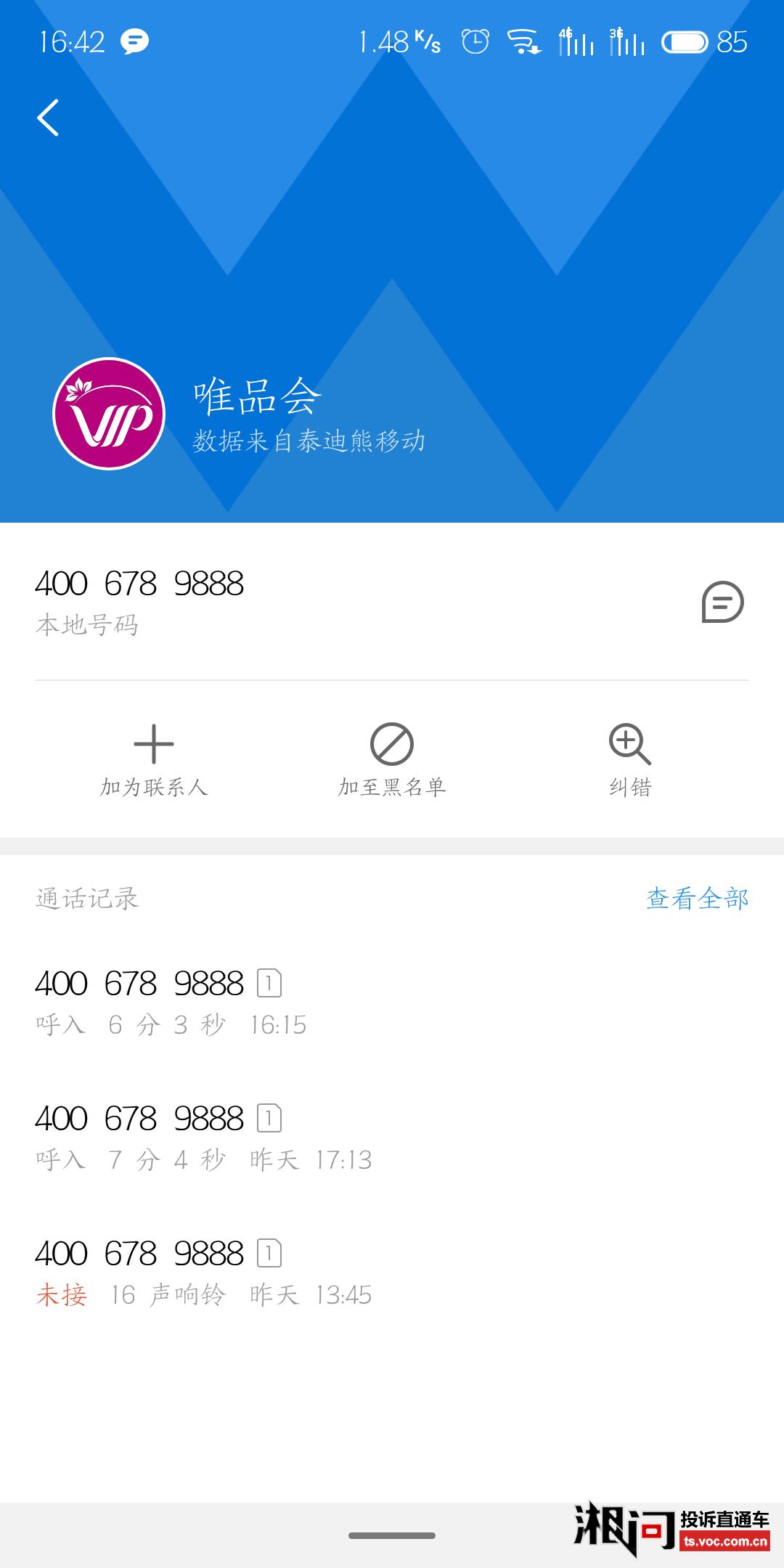Image resolution: width=784 pixels, height=1568 pixels.
Task: Tap the alarm clock status bar icon
Action: [475, 42]
